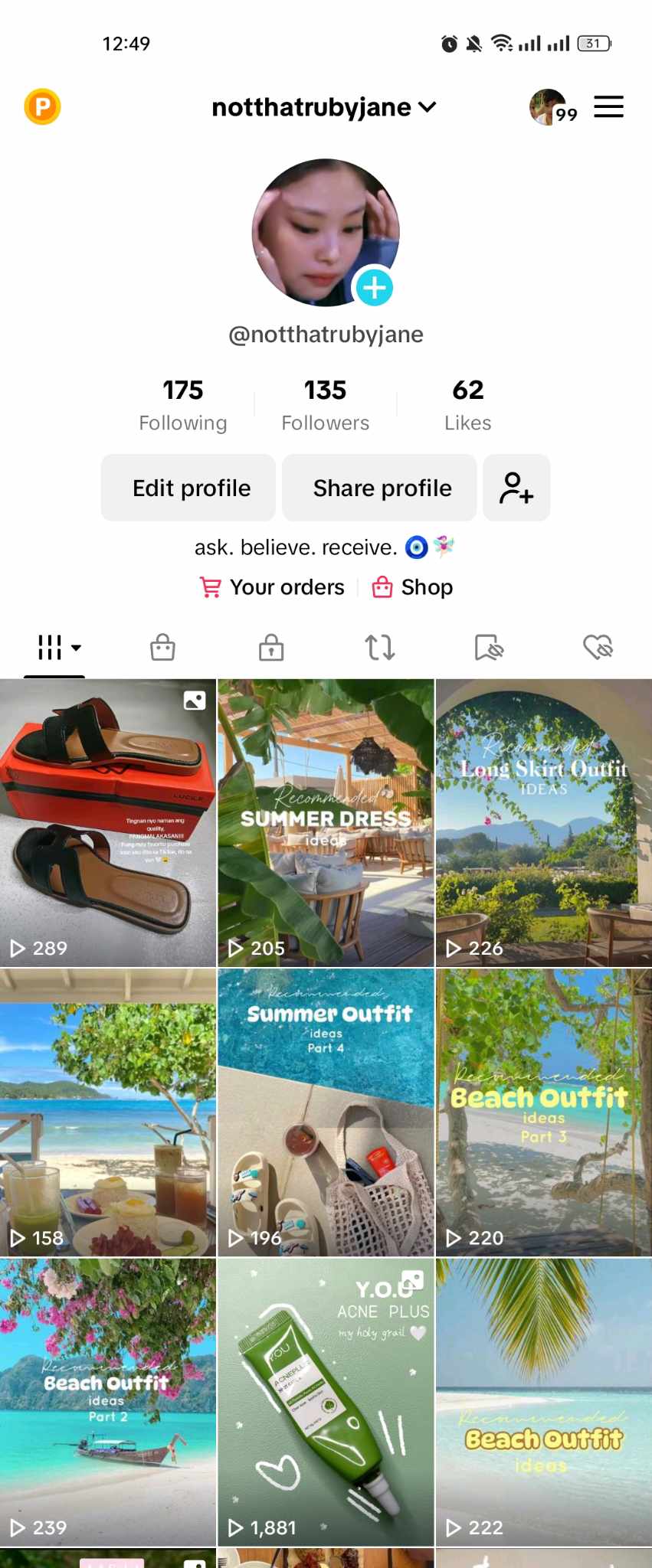Switch to the showcase bag tab
The image size is (652, 1568).
[162, 648]
